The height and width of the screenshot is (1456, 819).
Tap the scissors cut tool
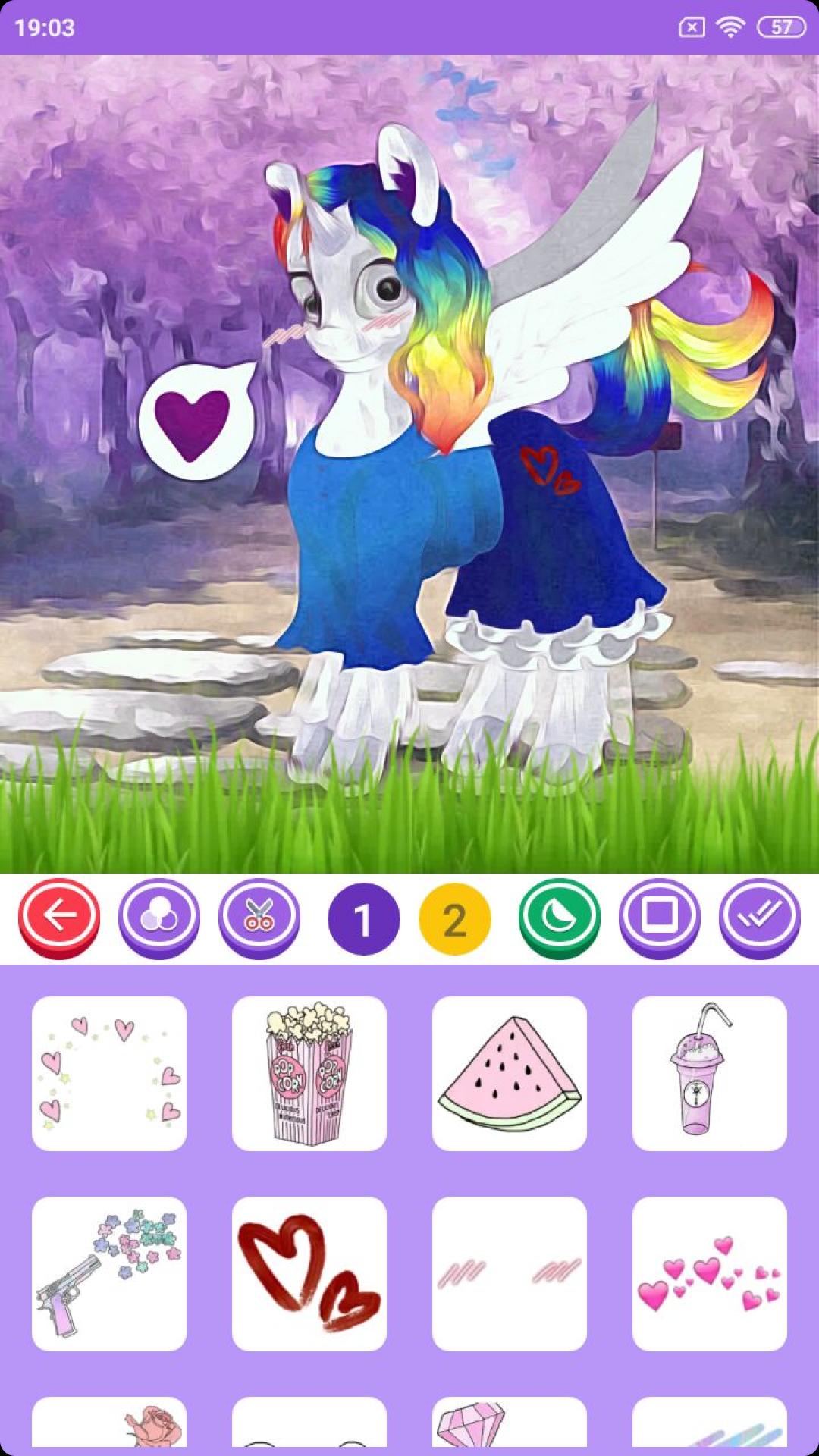coord(259,918)
